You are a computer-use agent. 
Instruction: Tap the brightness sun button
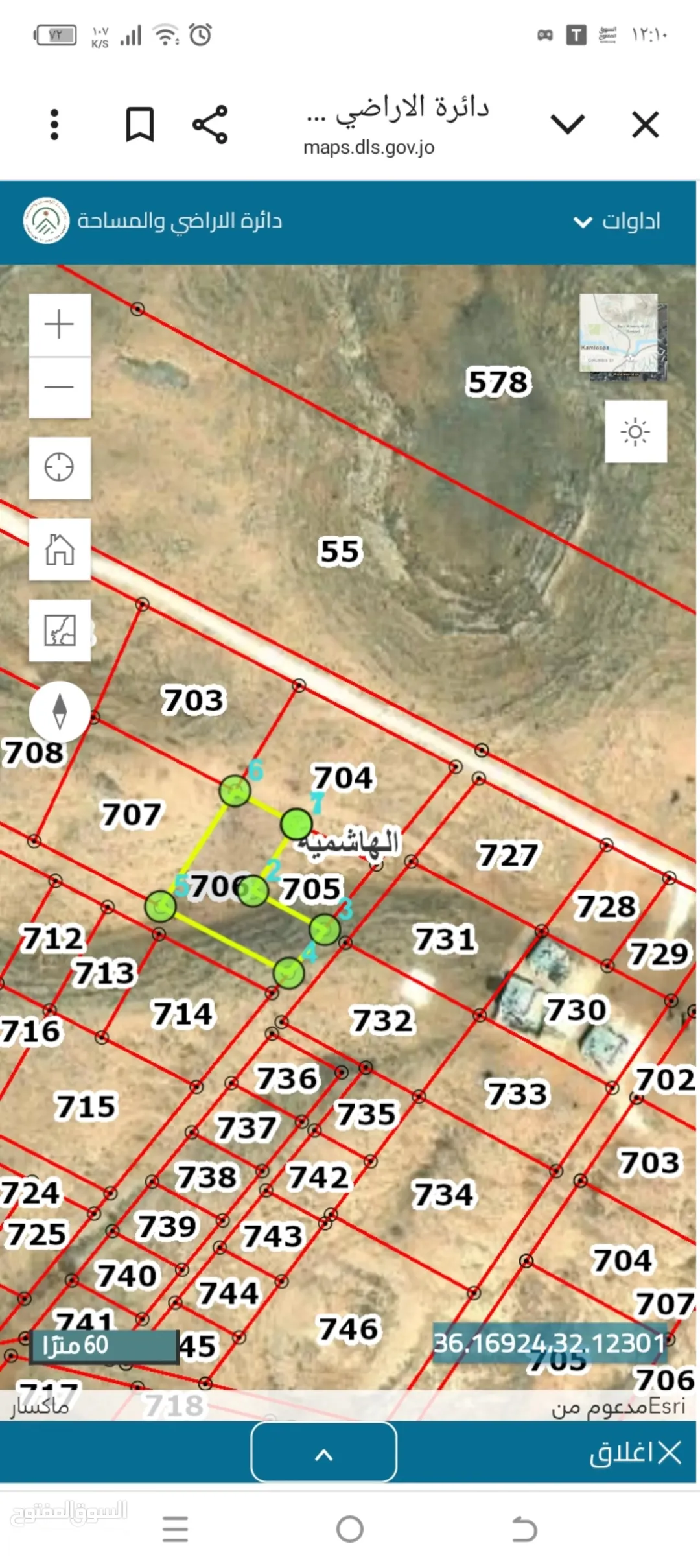[636, 431]
